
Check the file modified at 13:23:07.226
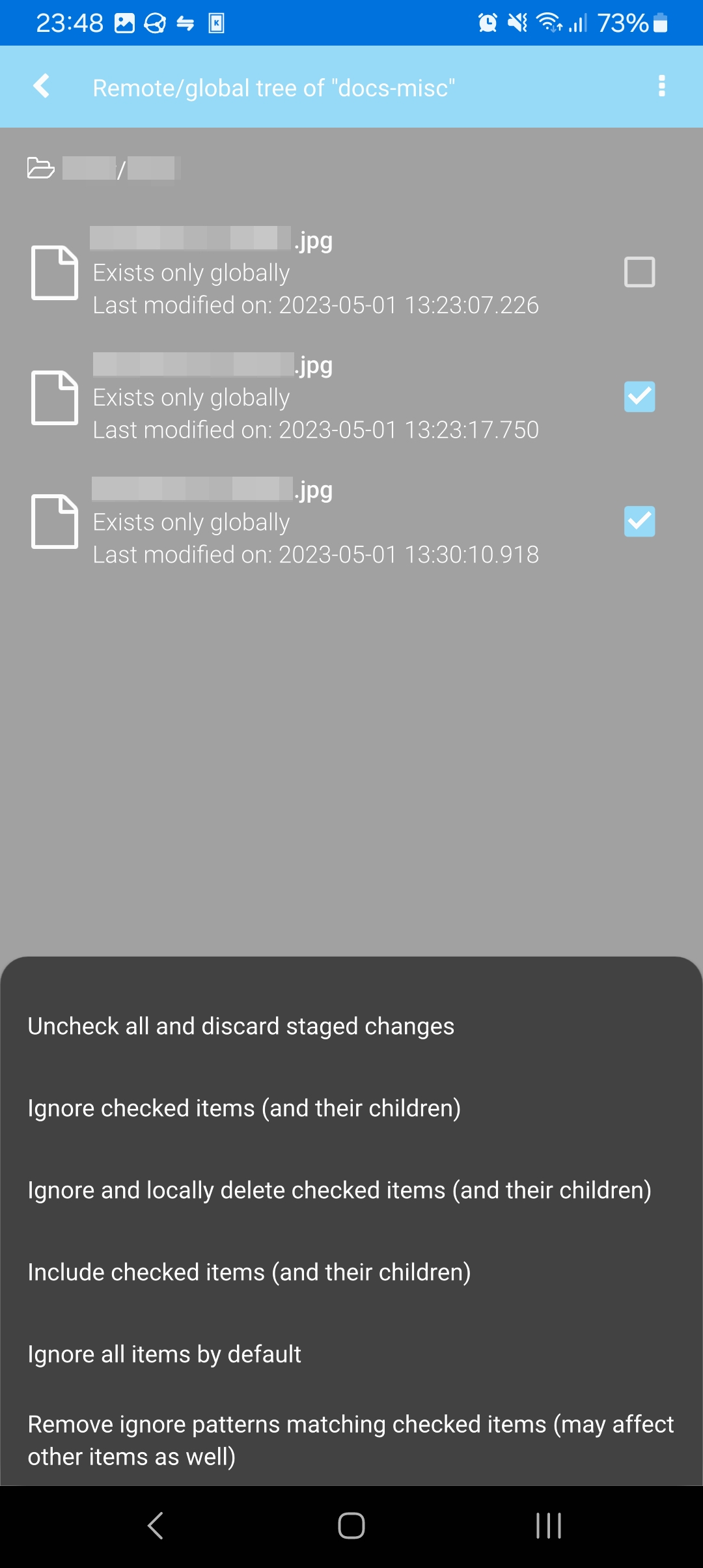tap(639, 272)
